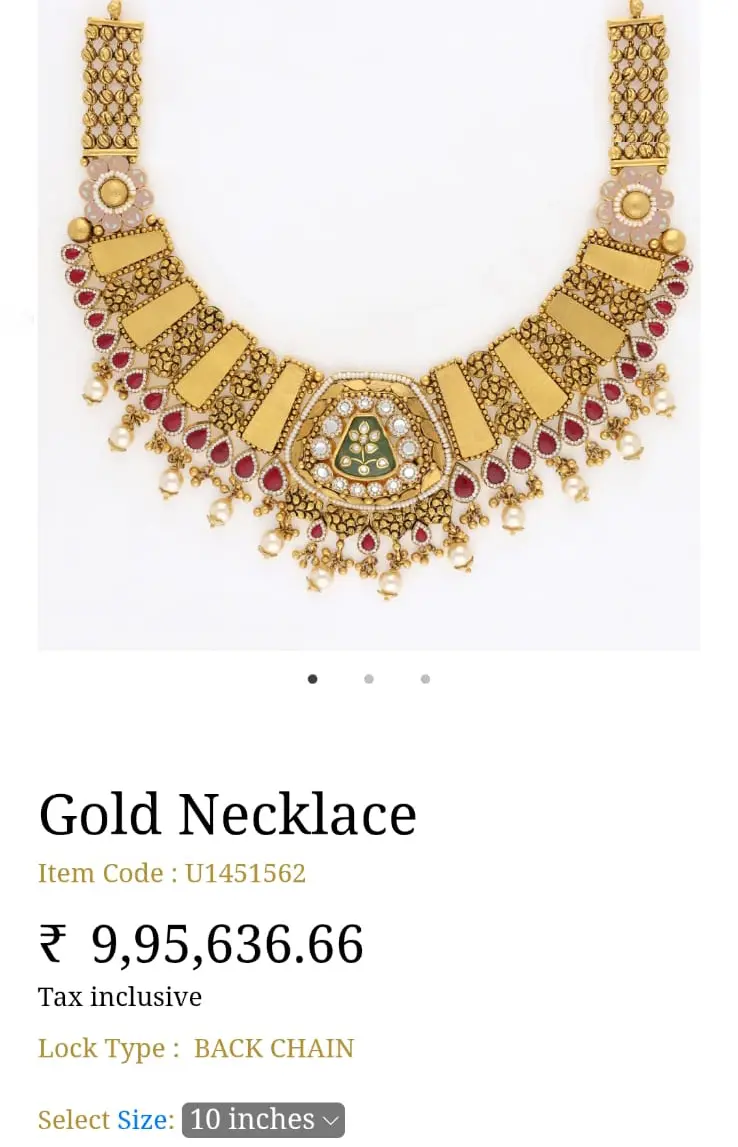Jump to the third image dot

click(x=425, y=679)
